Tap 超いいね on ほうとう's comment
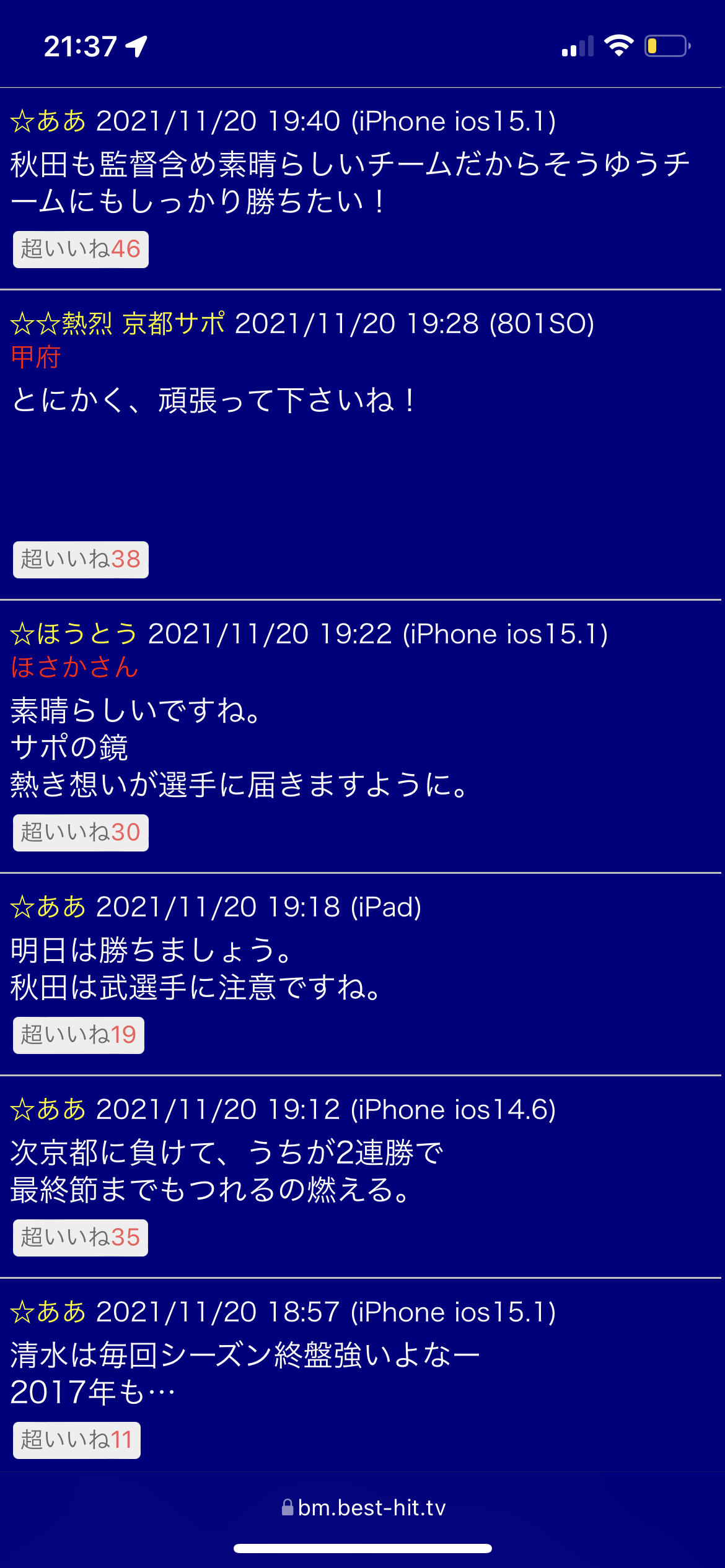 click(81, 833)
